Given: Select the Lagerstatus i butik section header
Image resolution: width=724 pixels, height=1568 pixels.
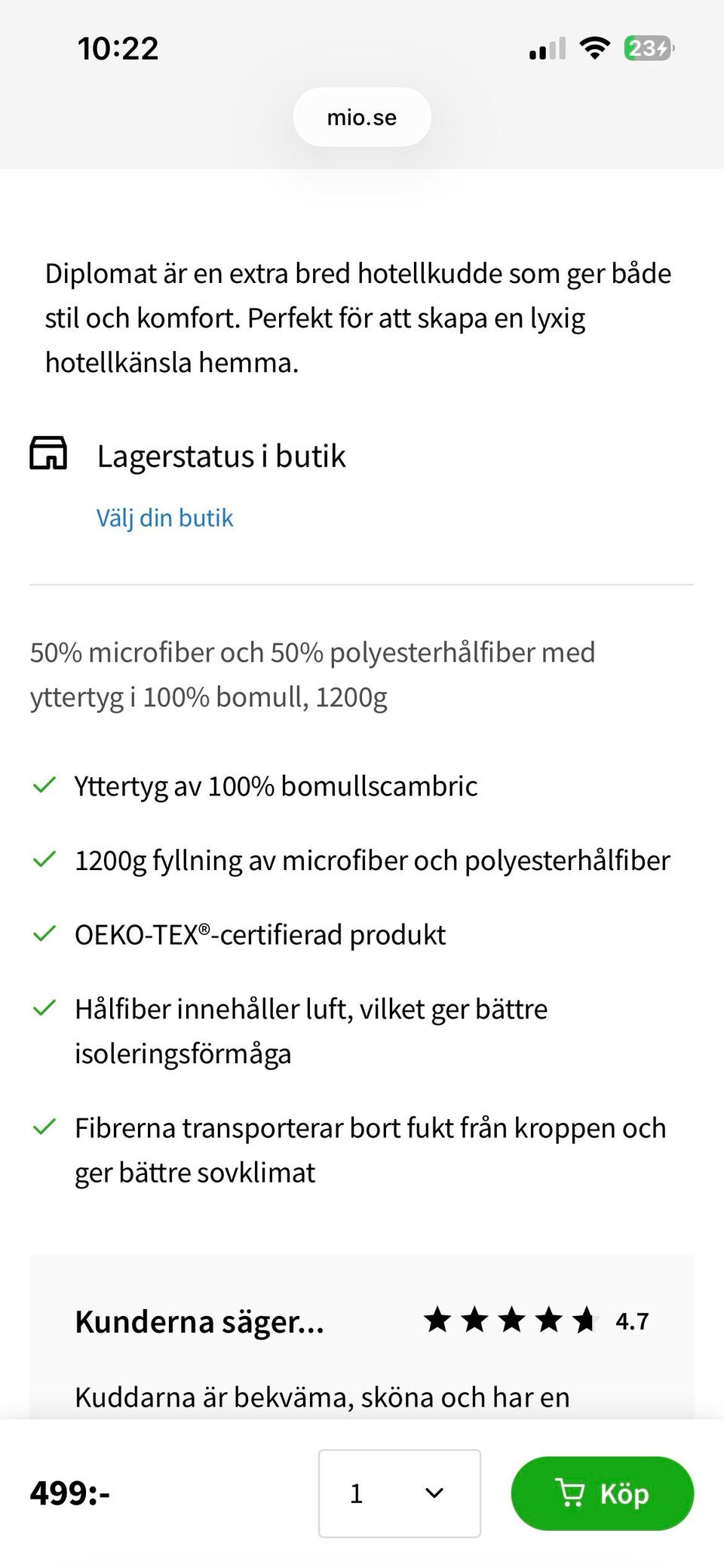Looking at the screenshot, I should 220,455.
